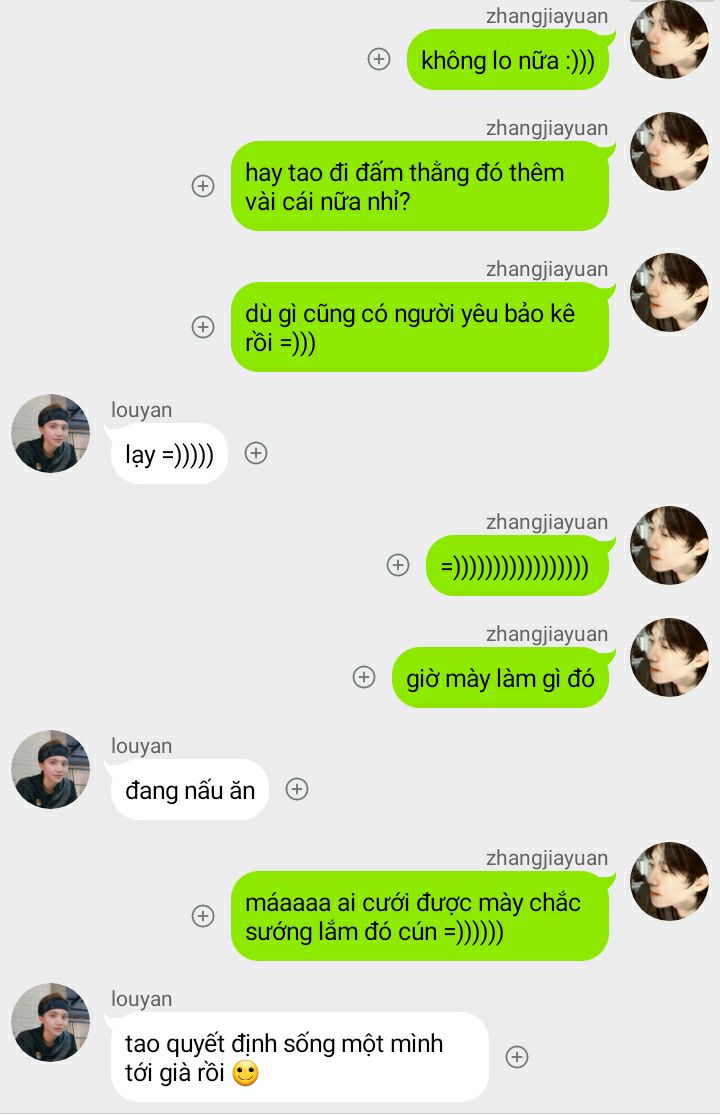
Task: Tap plus icon next to "đang nấu ăn"
Action: coord(296,789)
